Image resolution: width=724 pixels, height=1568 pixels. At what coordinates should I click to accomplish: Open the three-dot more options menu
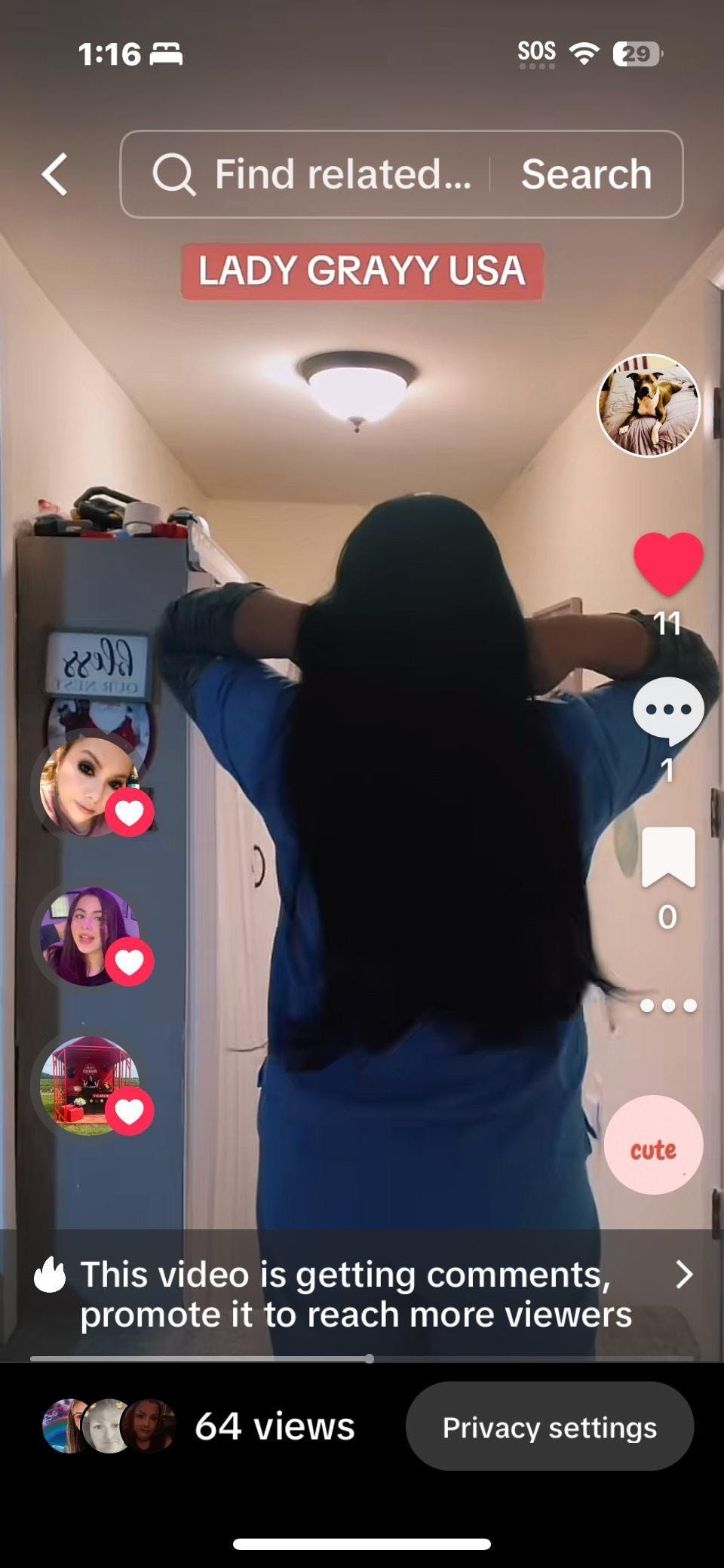click(668, 1005)
